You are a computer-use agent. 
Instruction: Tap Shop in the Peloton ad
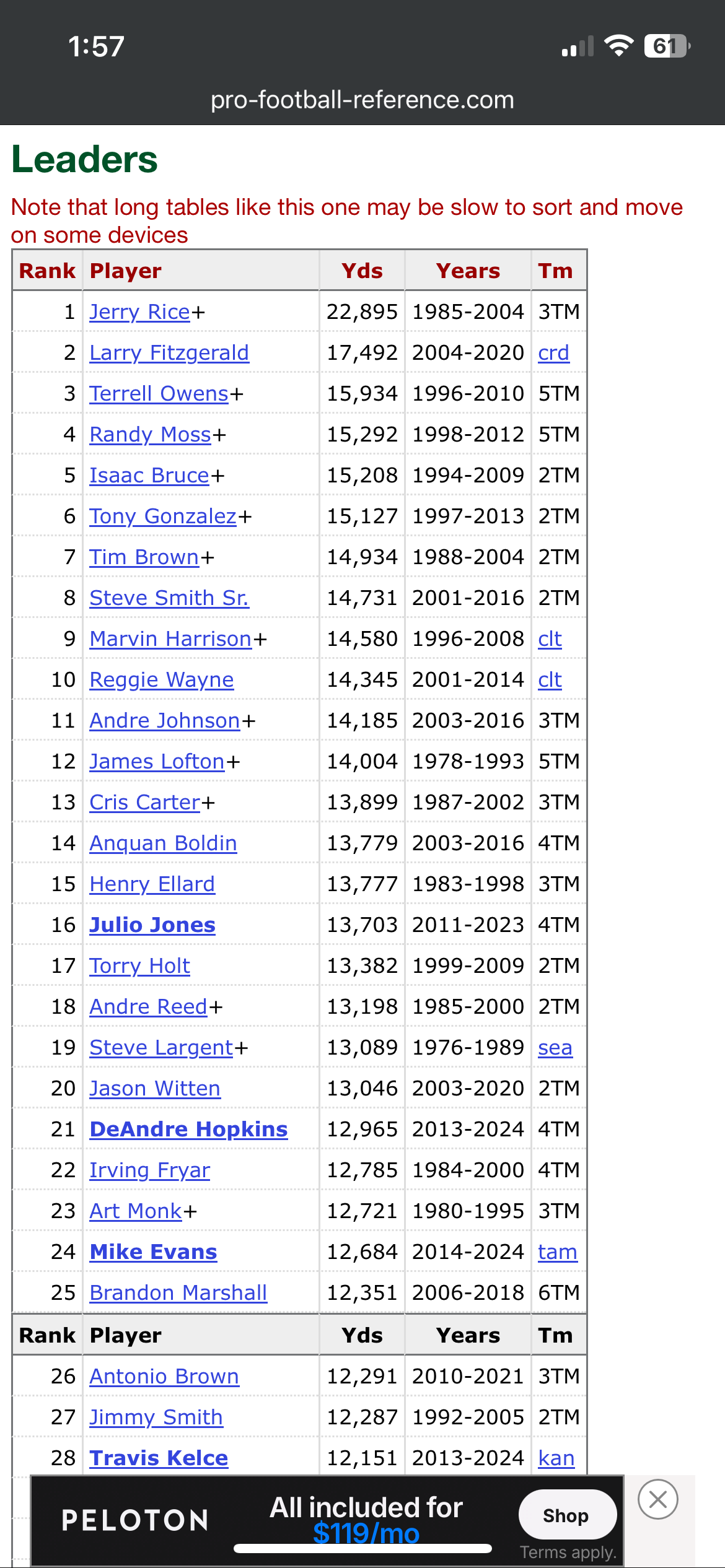coord(566,1515)
